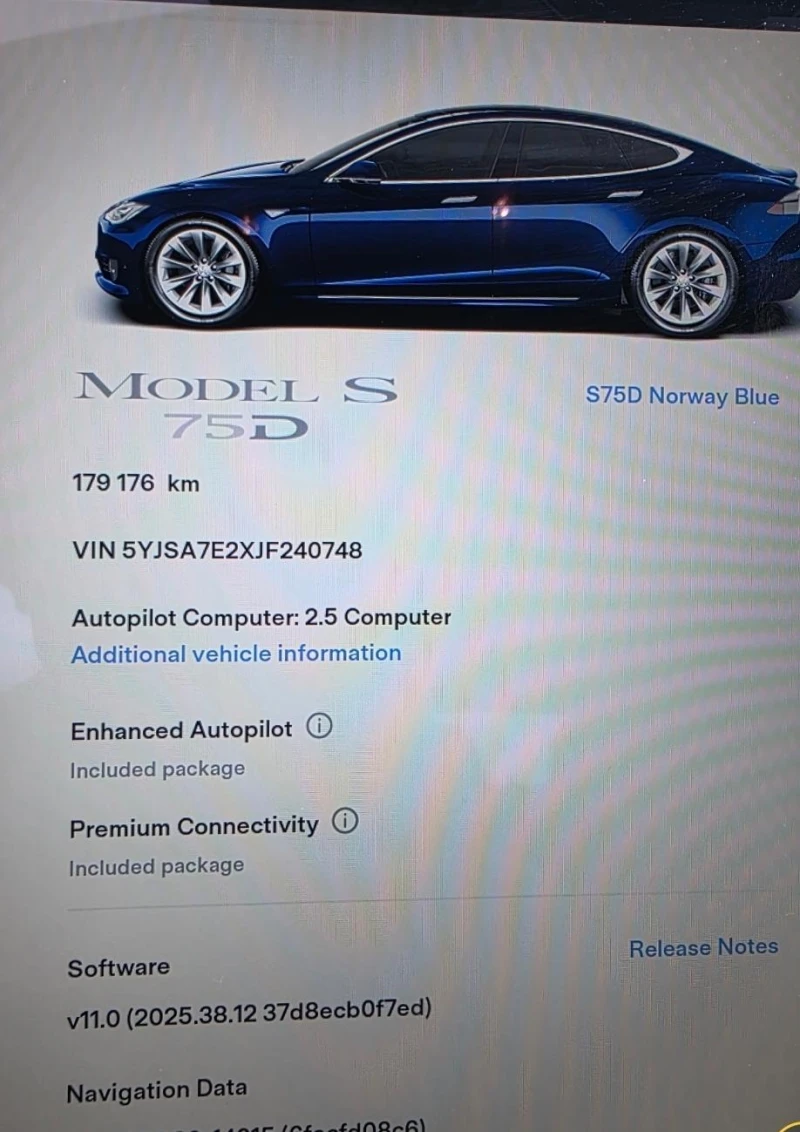800x1132 pixels.
Task: Open the Software section of the menu
Action: click(119, 967)
